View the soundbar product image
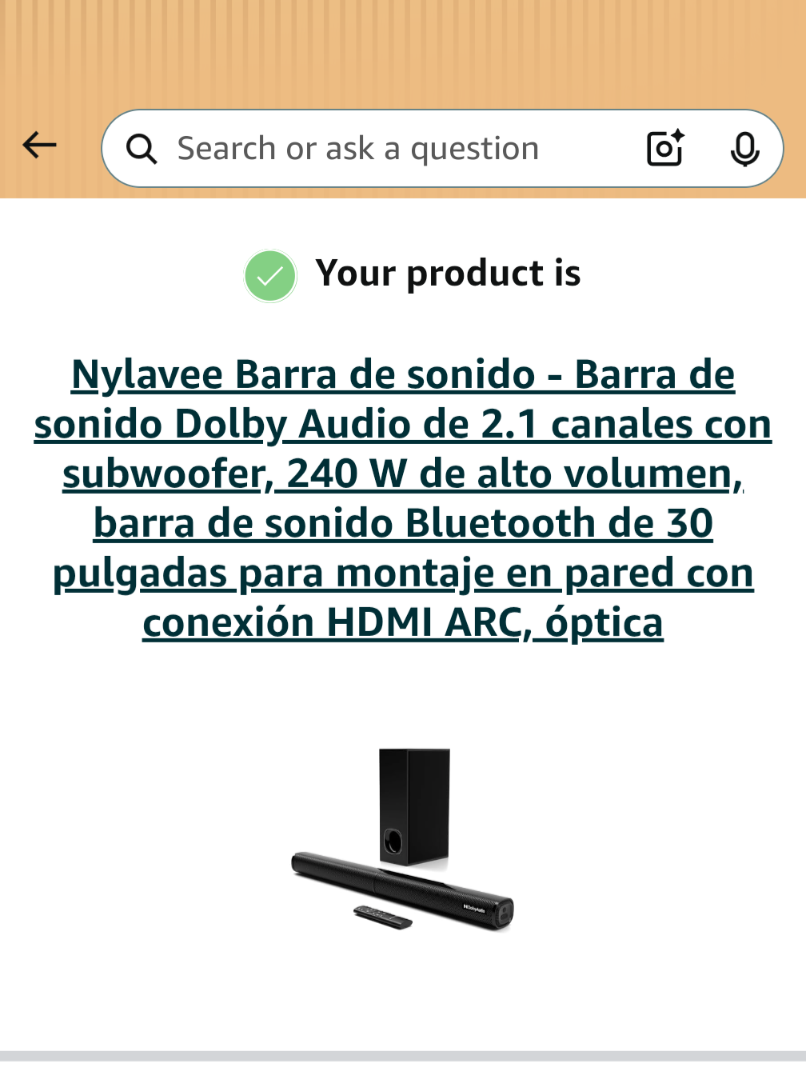 [403, 838]
